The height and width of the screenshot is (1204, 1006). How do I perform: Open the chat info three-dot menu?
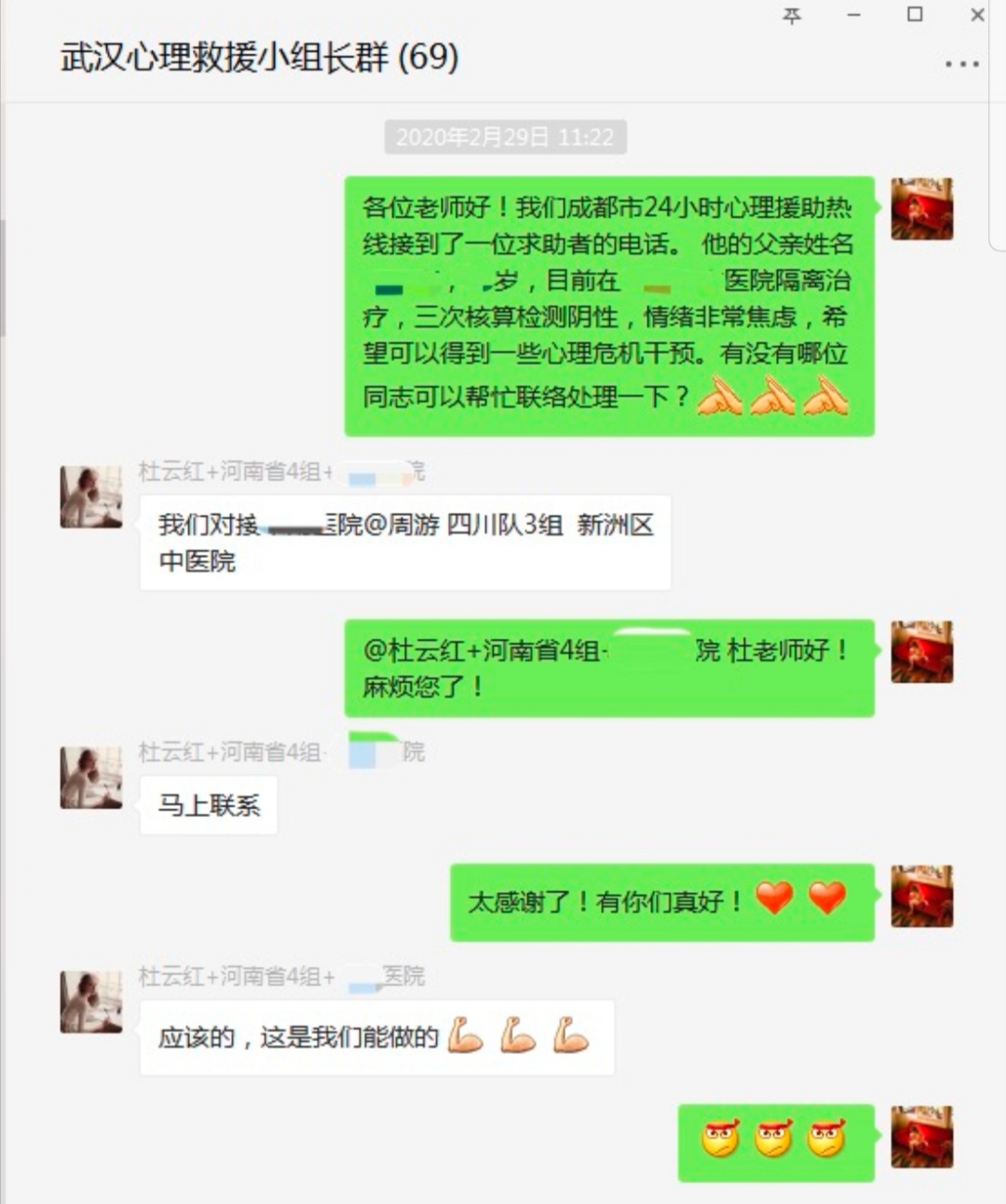click(961, 64)
